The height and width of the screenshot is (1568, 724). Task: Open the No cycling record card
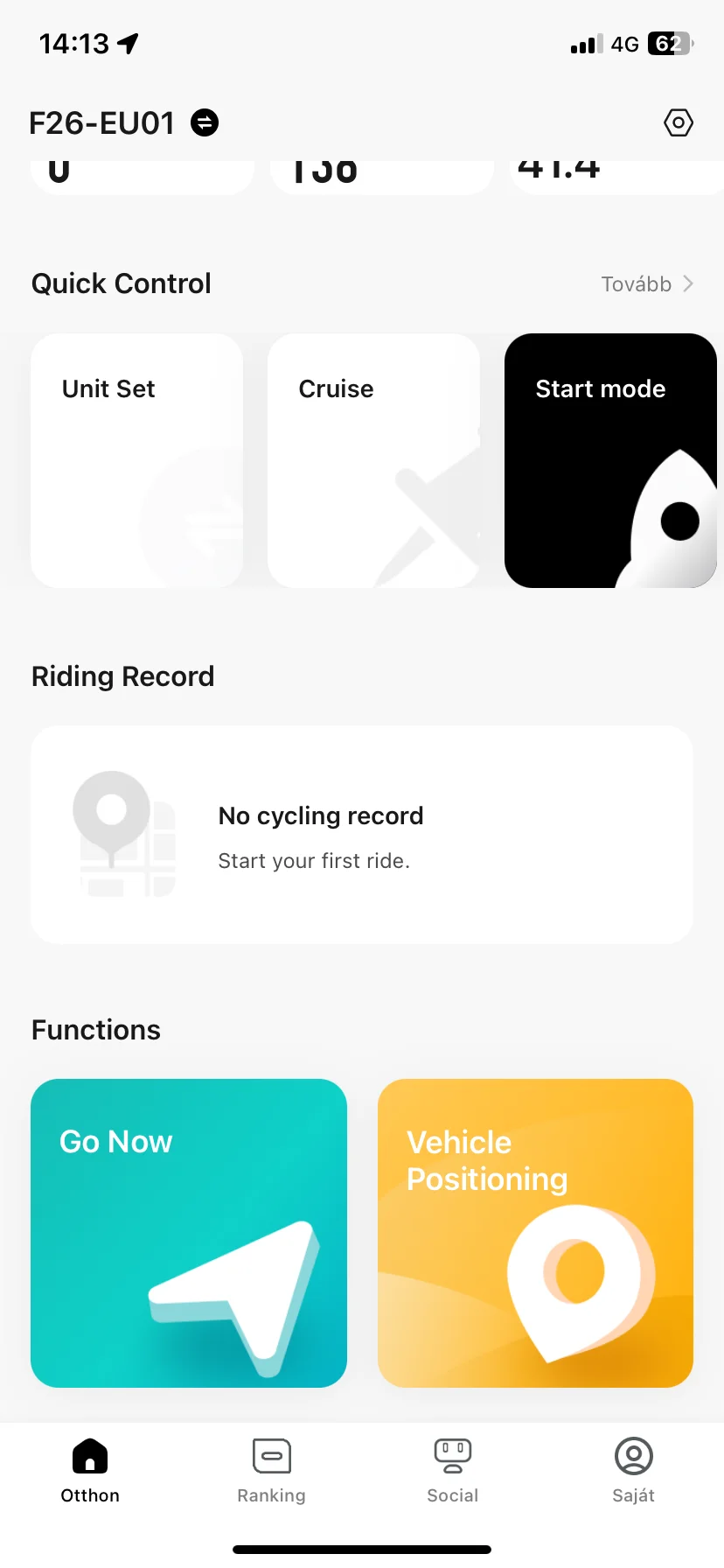361,835
